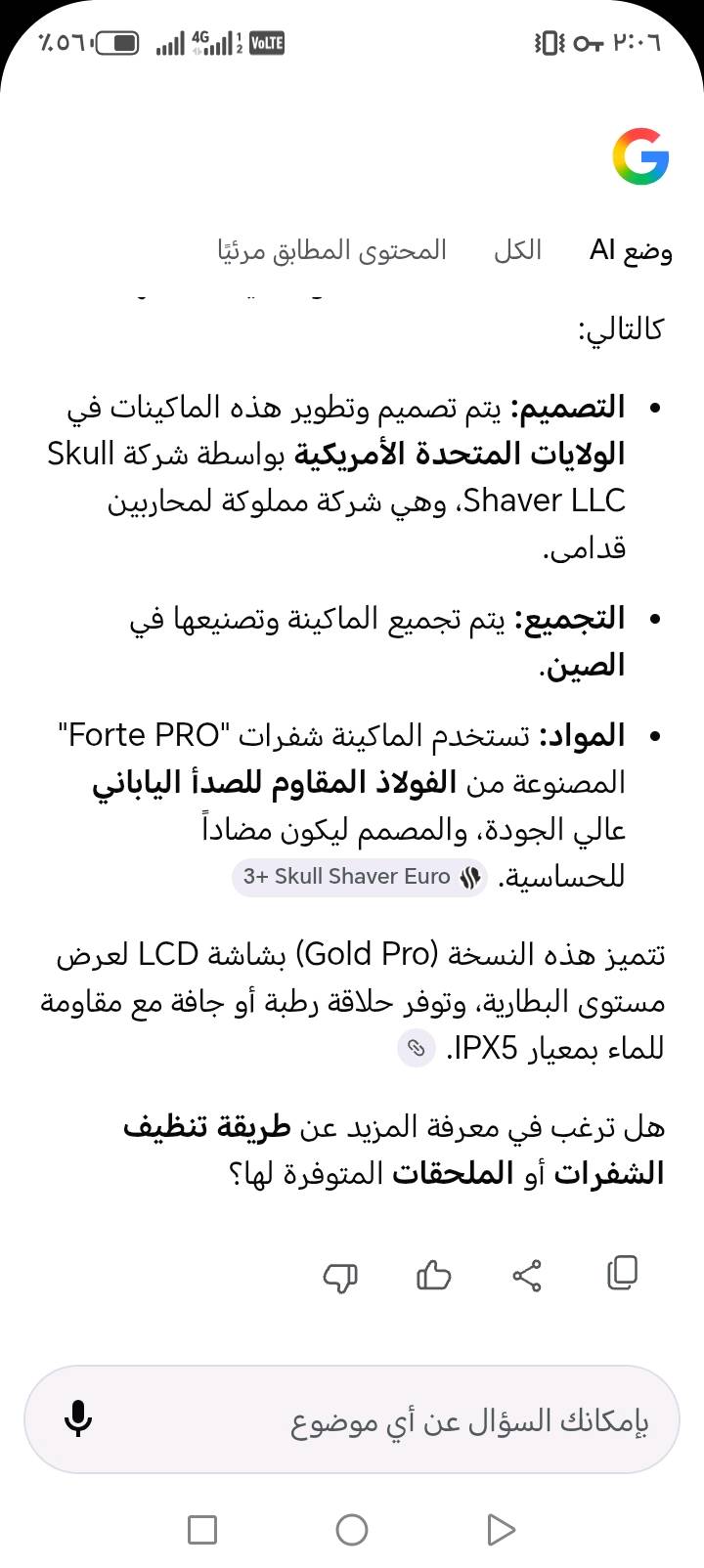This screenshot has width=704, height=1568.
Task: Copy the AI response with the copy icon
Action: tap(623, 1274)
